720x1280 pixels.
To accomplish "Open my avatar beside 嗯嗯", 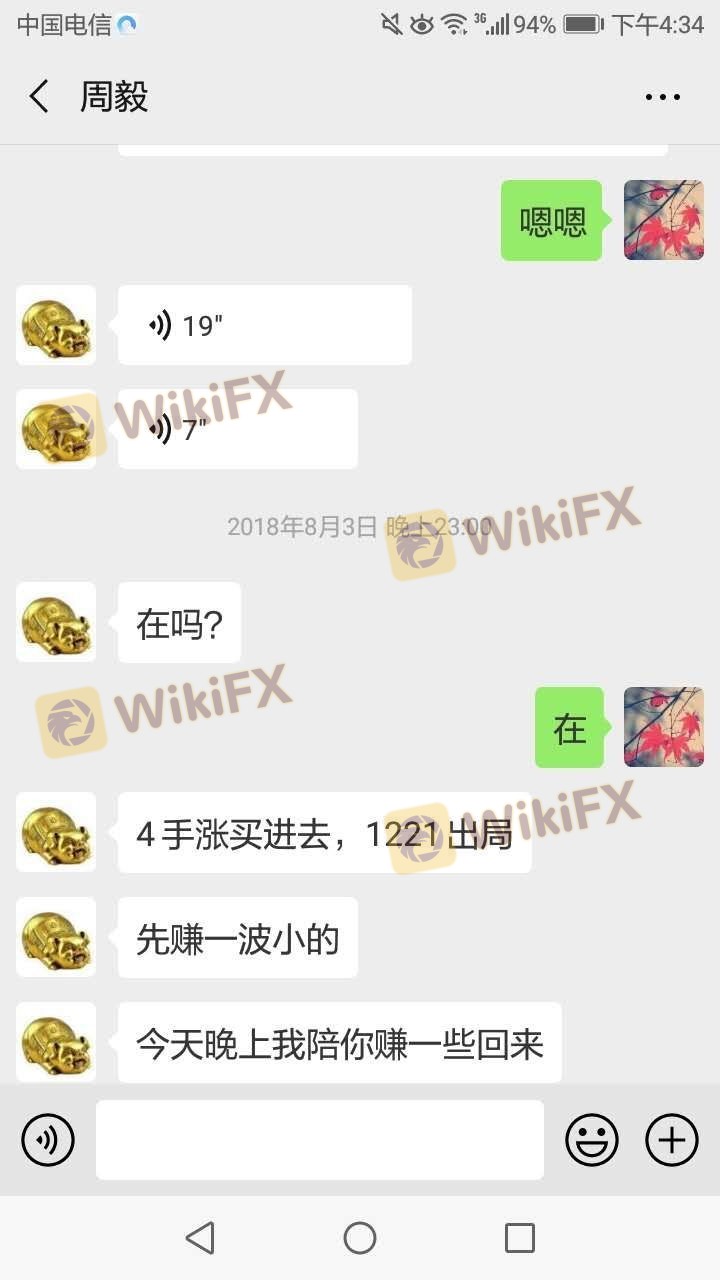I will click(x=664, y=220).
